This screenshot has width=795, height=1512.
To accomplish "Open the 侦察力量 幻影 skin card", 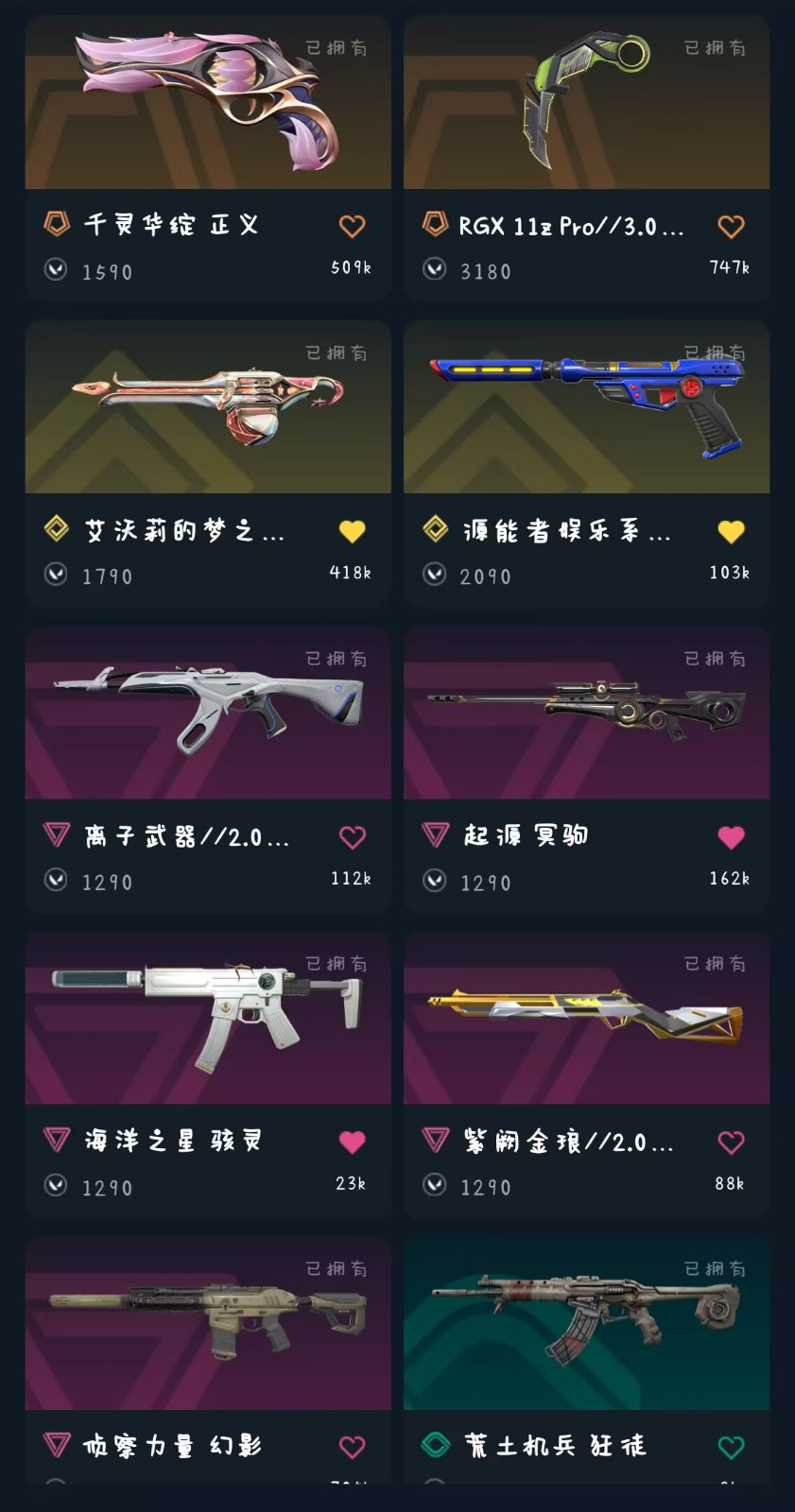I will 208,1361.
